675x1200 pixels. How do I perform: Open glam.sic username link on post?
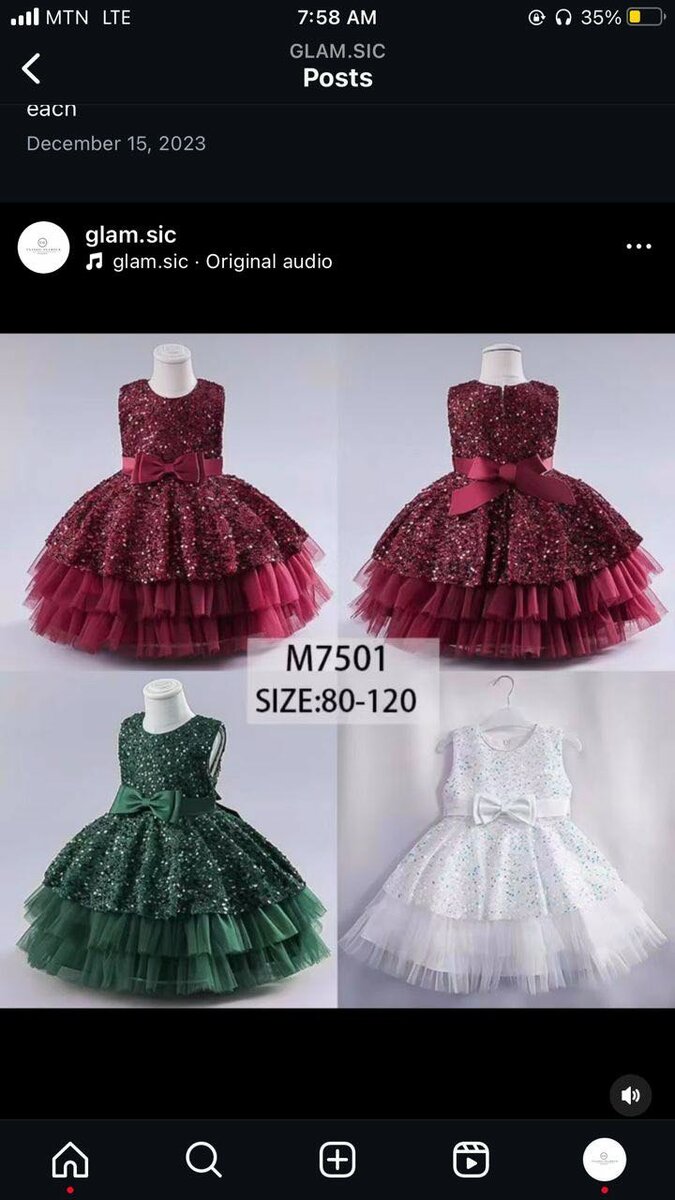130,235
